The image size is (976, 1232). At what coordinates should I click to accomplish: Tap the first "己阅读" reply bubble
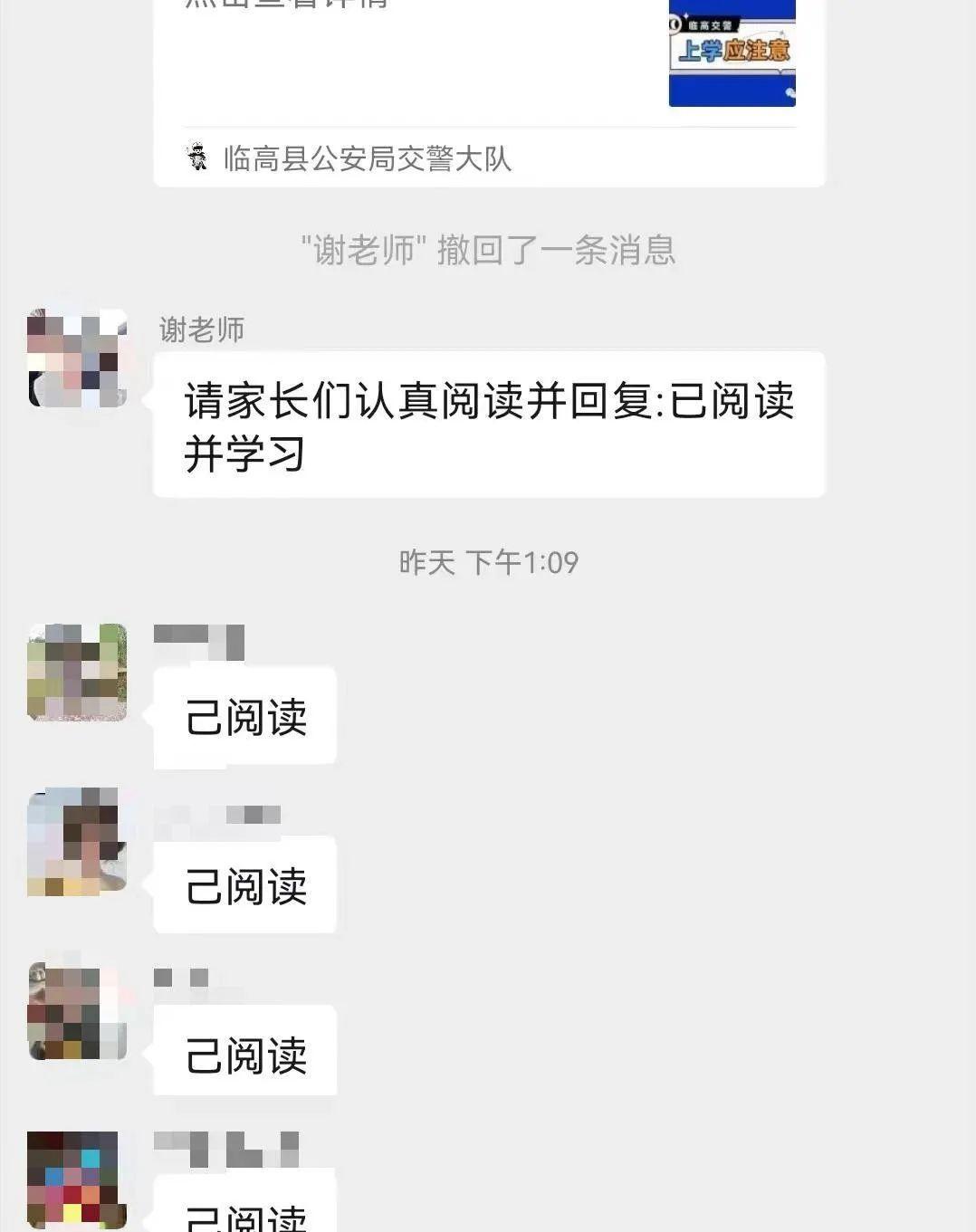tap(244, 715)
